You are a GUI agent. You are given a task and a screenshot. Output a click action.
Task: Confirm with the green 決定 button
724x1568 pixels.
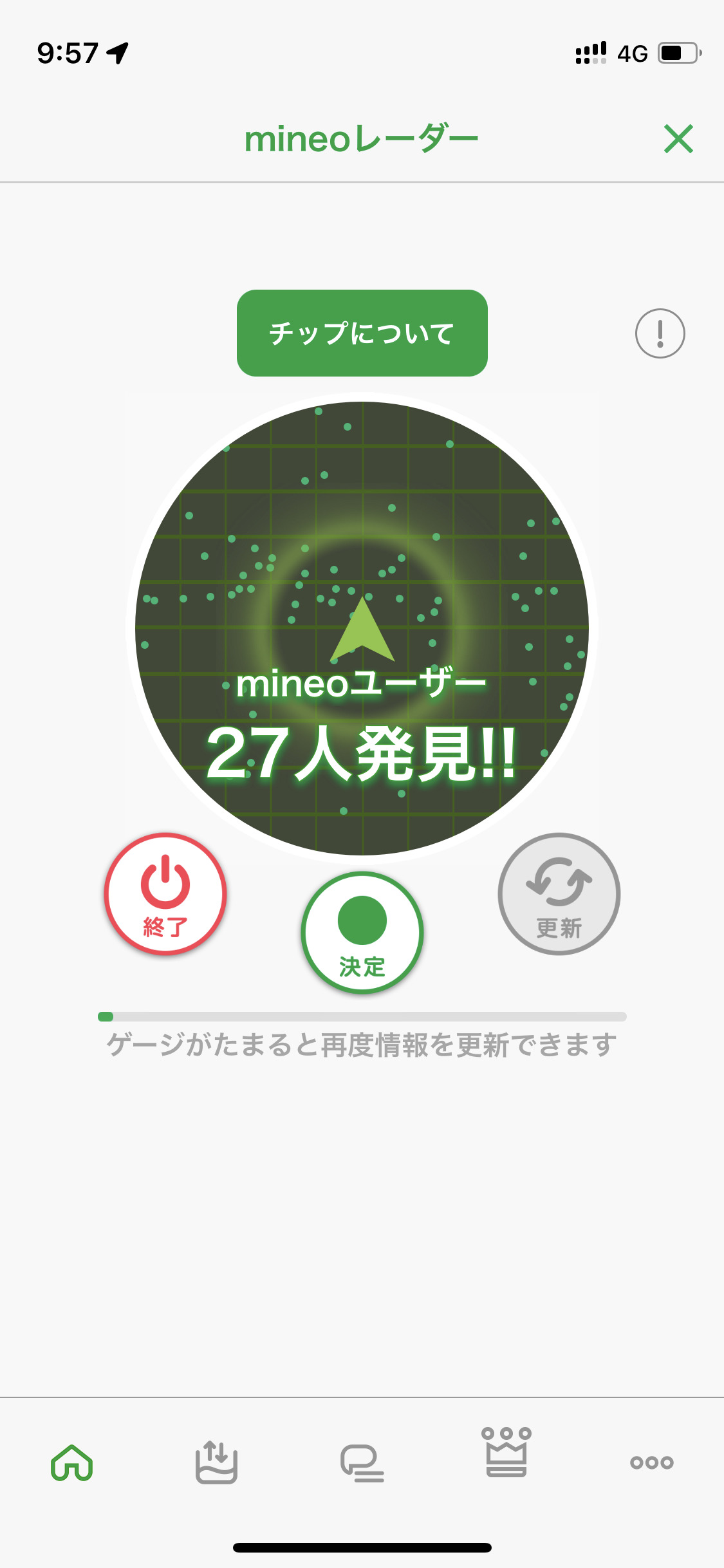[362, 932]
